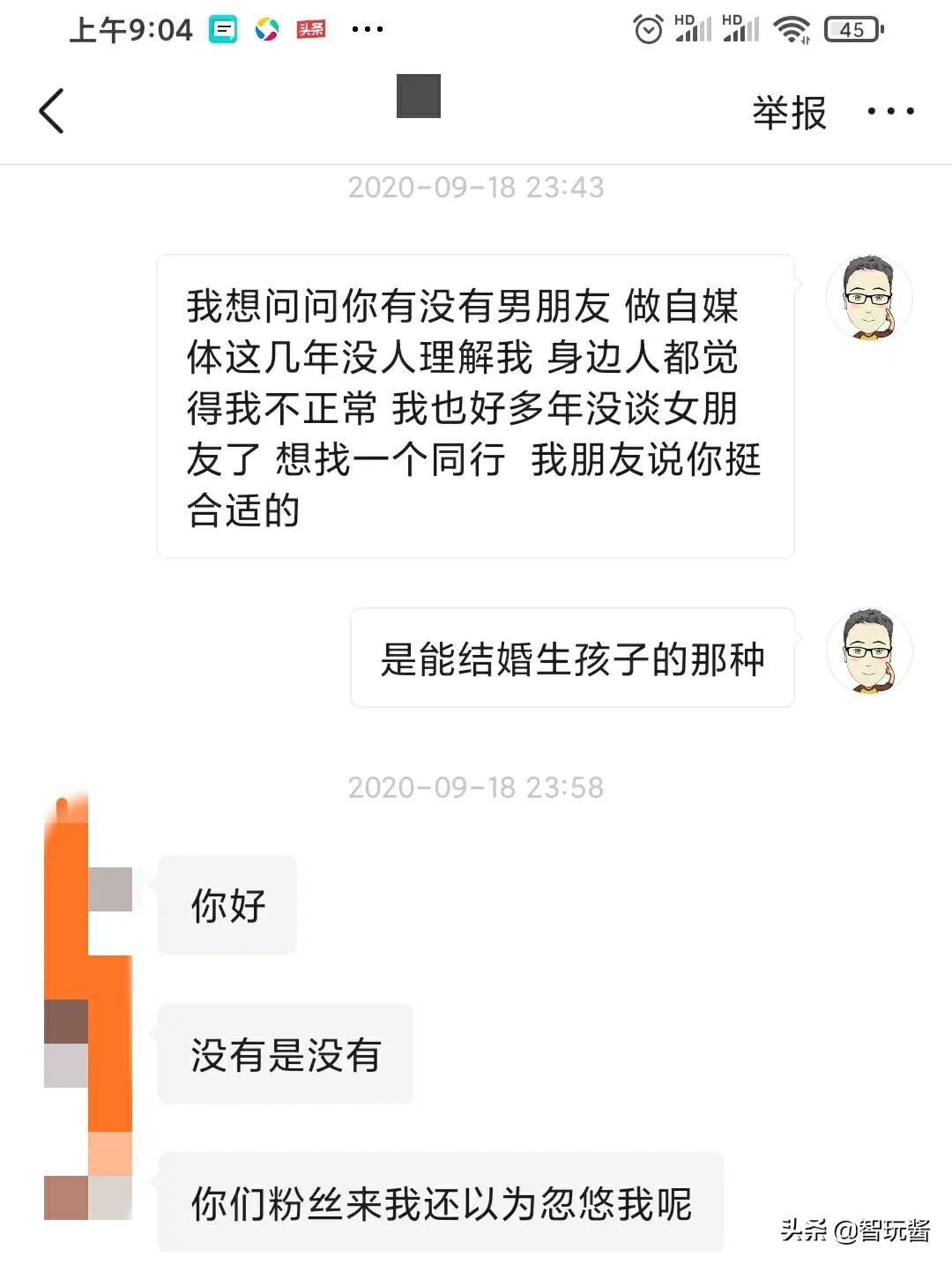This screenshot has width=952, height=1264.
Task: Tap the Wi-Fi signal icon
Action: point(792,27)
